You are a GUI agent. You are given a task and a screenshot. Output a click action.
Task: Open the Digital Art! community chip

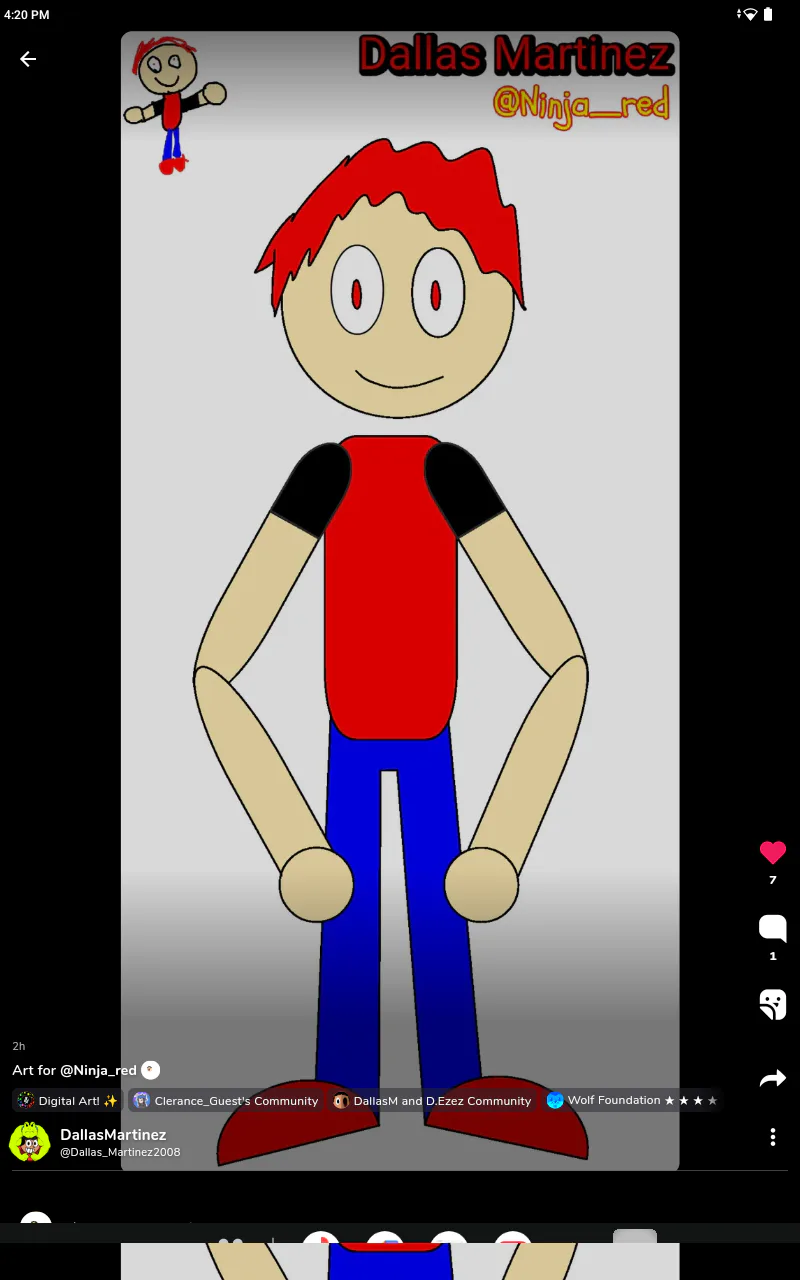(68, 1101)
